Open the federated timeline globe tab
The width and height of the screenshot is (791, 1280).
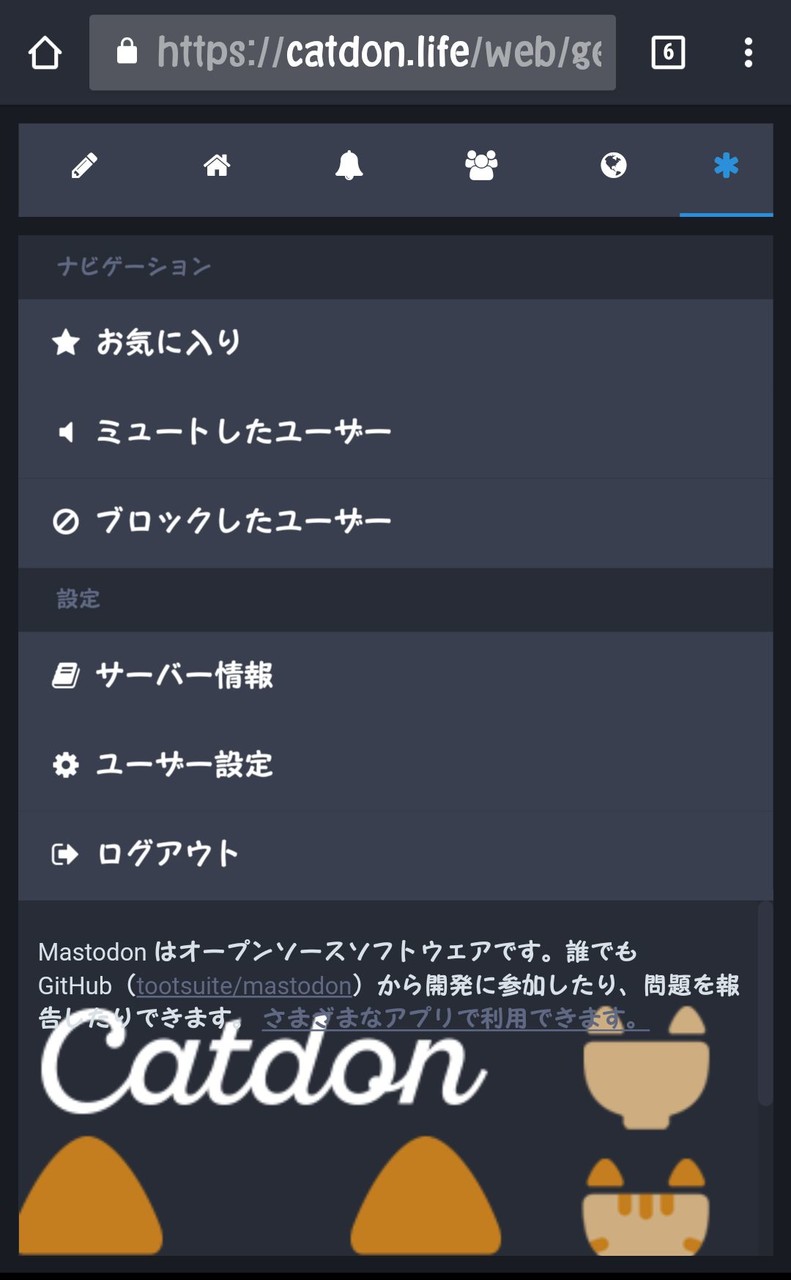coord(614,167)
